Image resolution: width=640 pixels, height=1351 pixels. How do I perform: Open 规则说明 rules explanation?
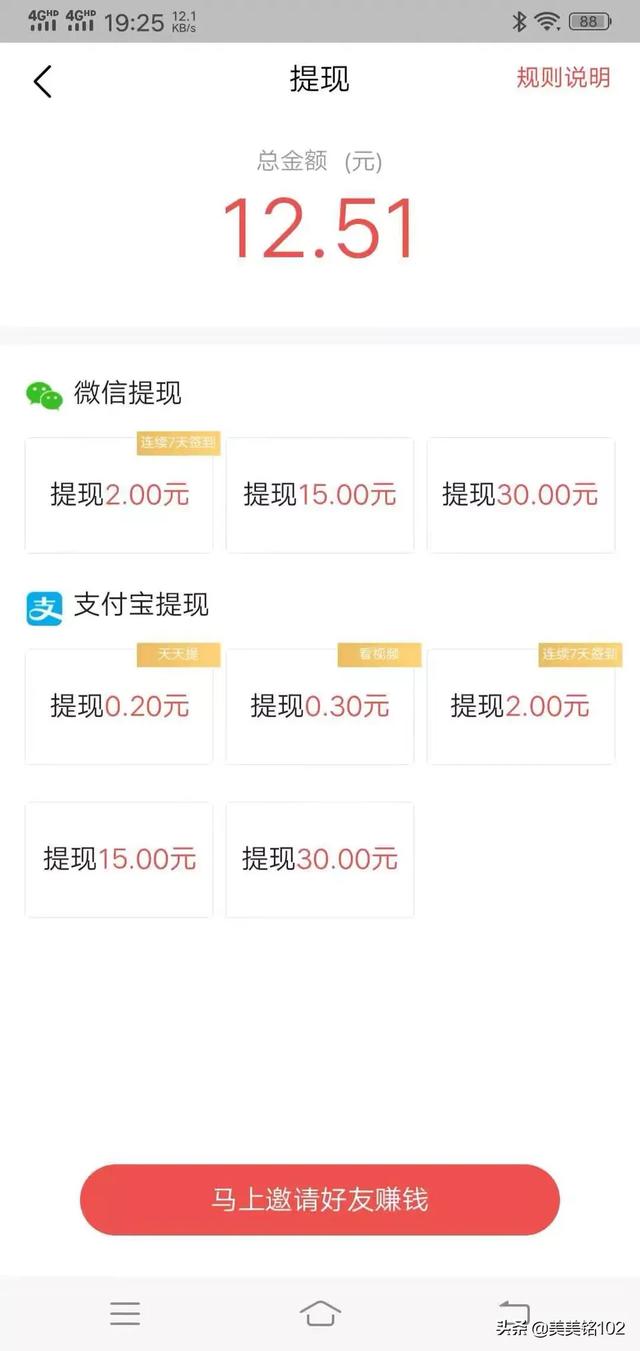pyautogui.click(x=563, y=78)
